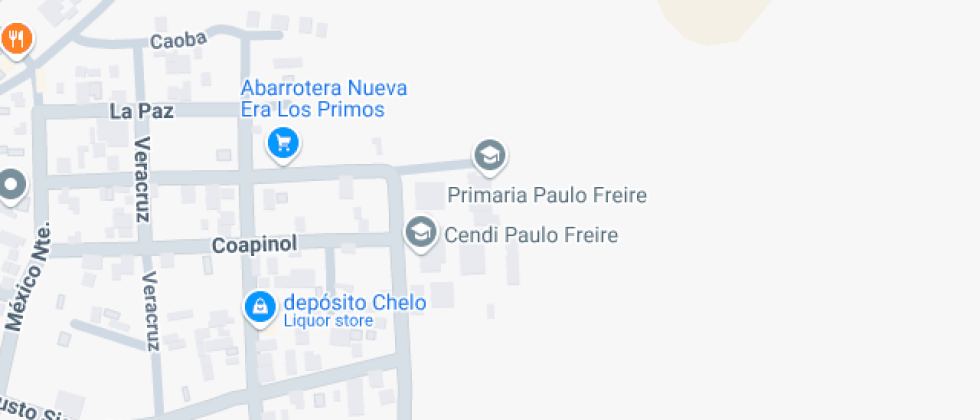Tap the Cendi Paulo Freire map pin

click(x=421, y=233)
